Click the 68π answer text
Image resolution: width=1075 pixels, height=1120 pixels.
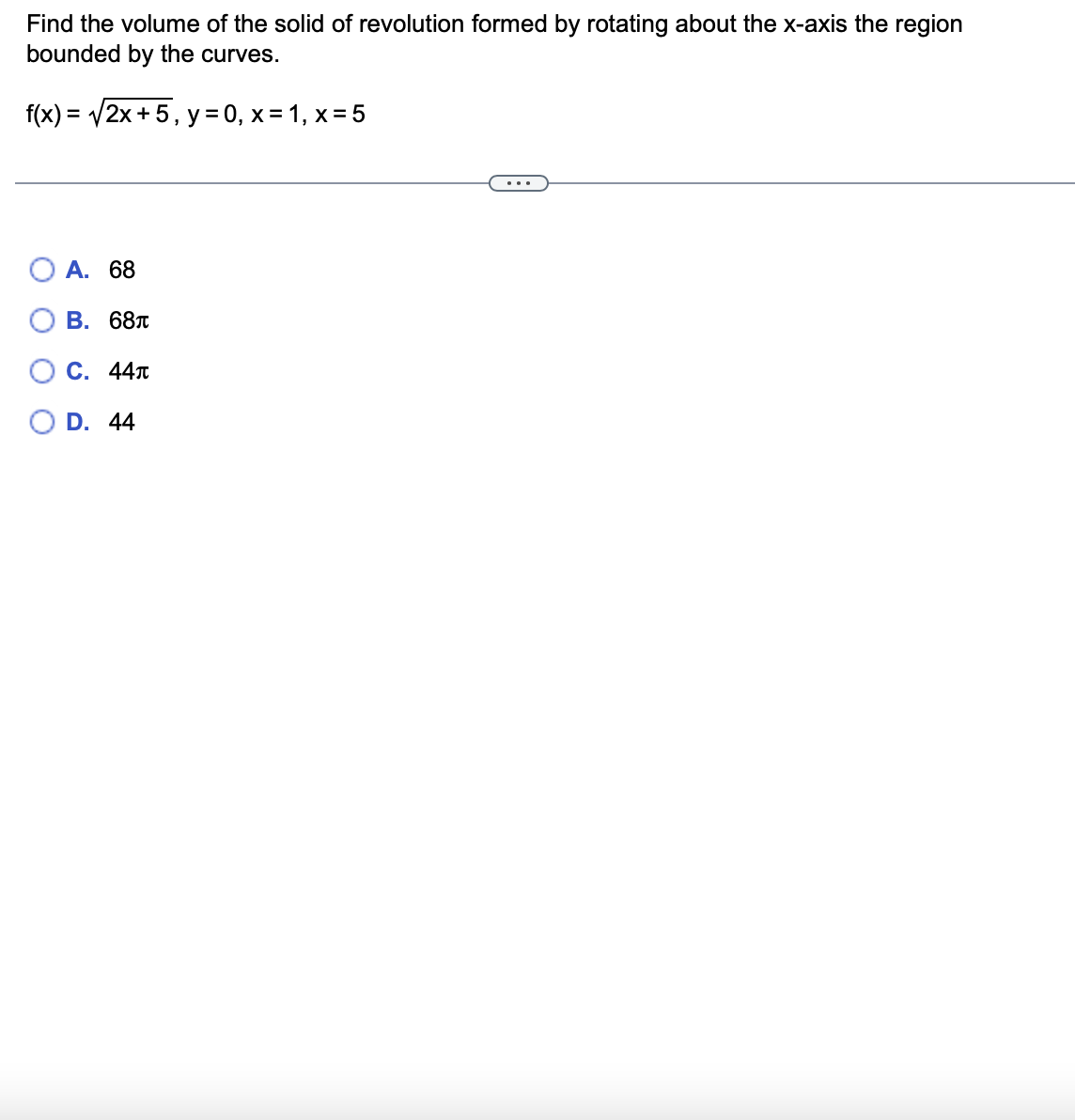click(x=129, y=321)
